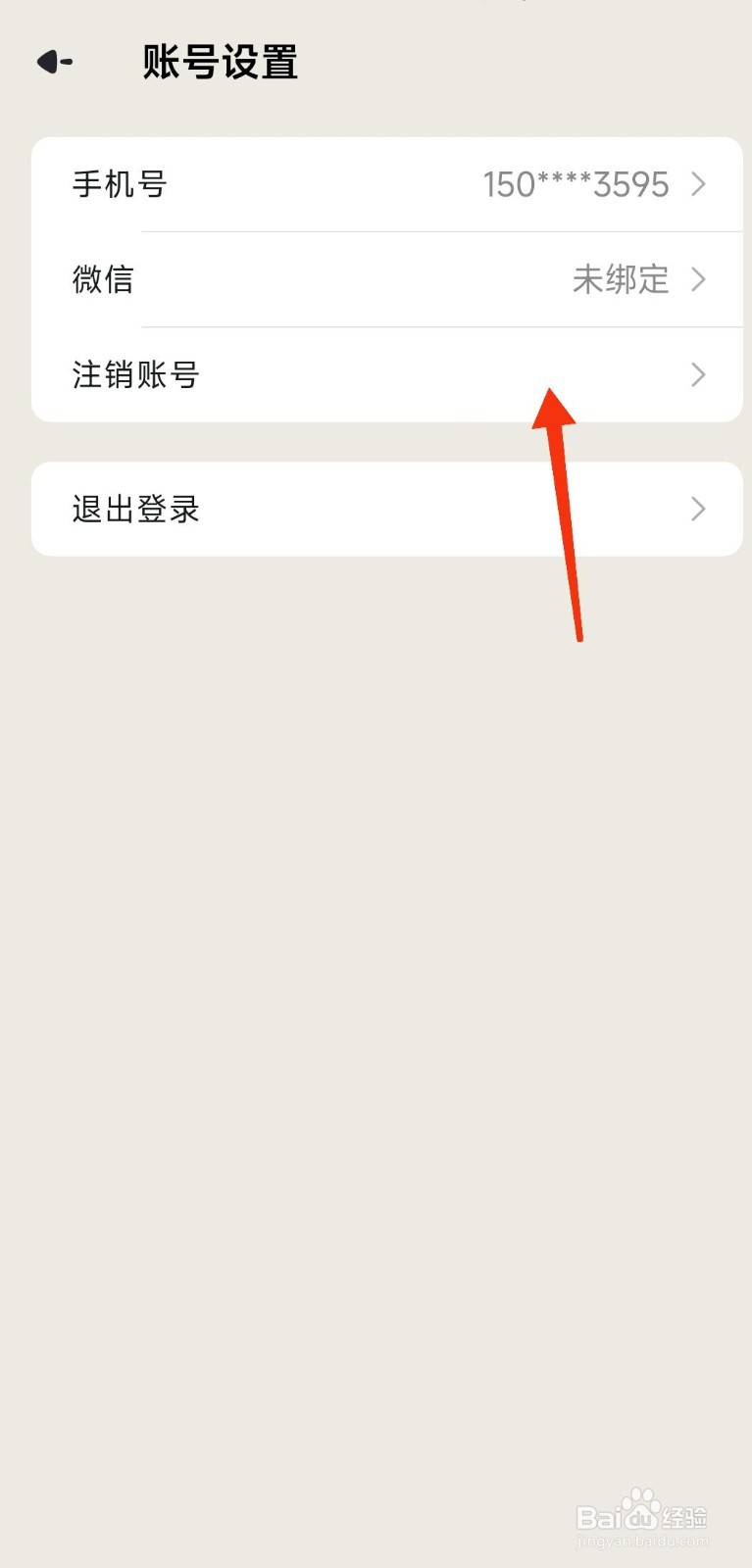This screenshot has height=1568, width=752.
Task: Click the chevron on the 退出登录 row
Action: coord(698,509)
